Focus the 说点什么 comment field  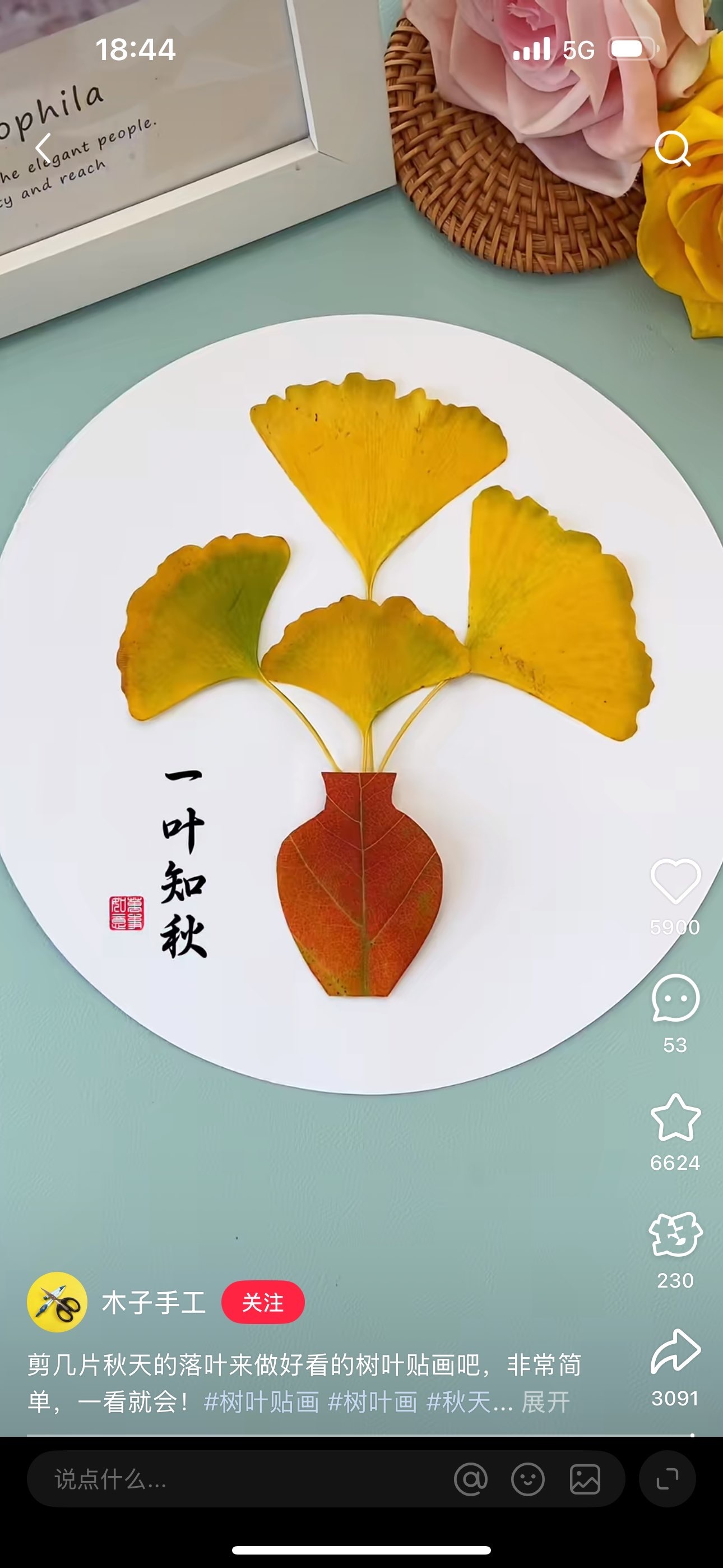(x=231, y=1479)
